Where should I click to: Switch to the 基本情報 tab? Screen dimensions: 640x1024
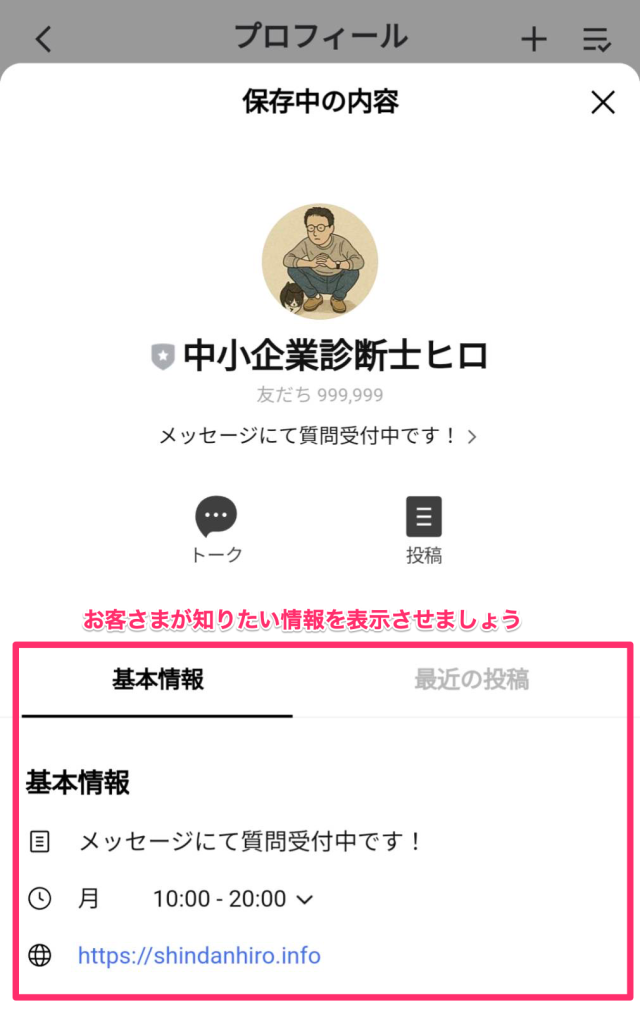tap(158, 681)
